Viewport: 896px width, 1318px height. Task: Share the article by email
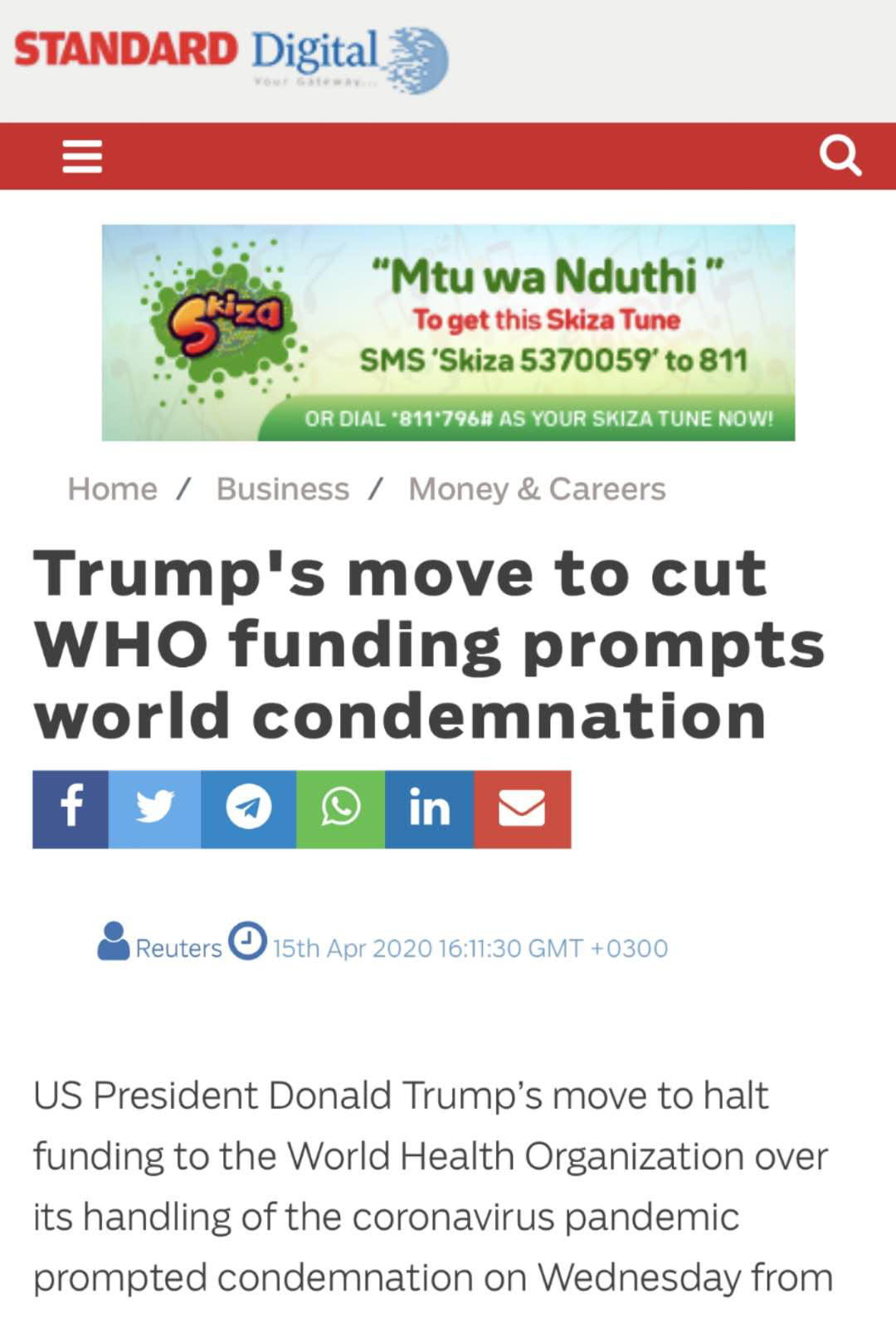pyautogui.click(x=522, y=808)
